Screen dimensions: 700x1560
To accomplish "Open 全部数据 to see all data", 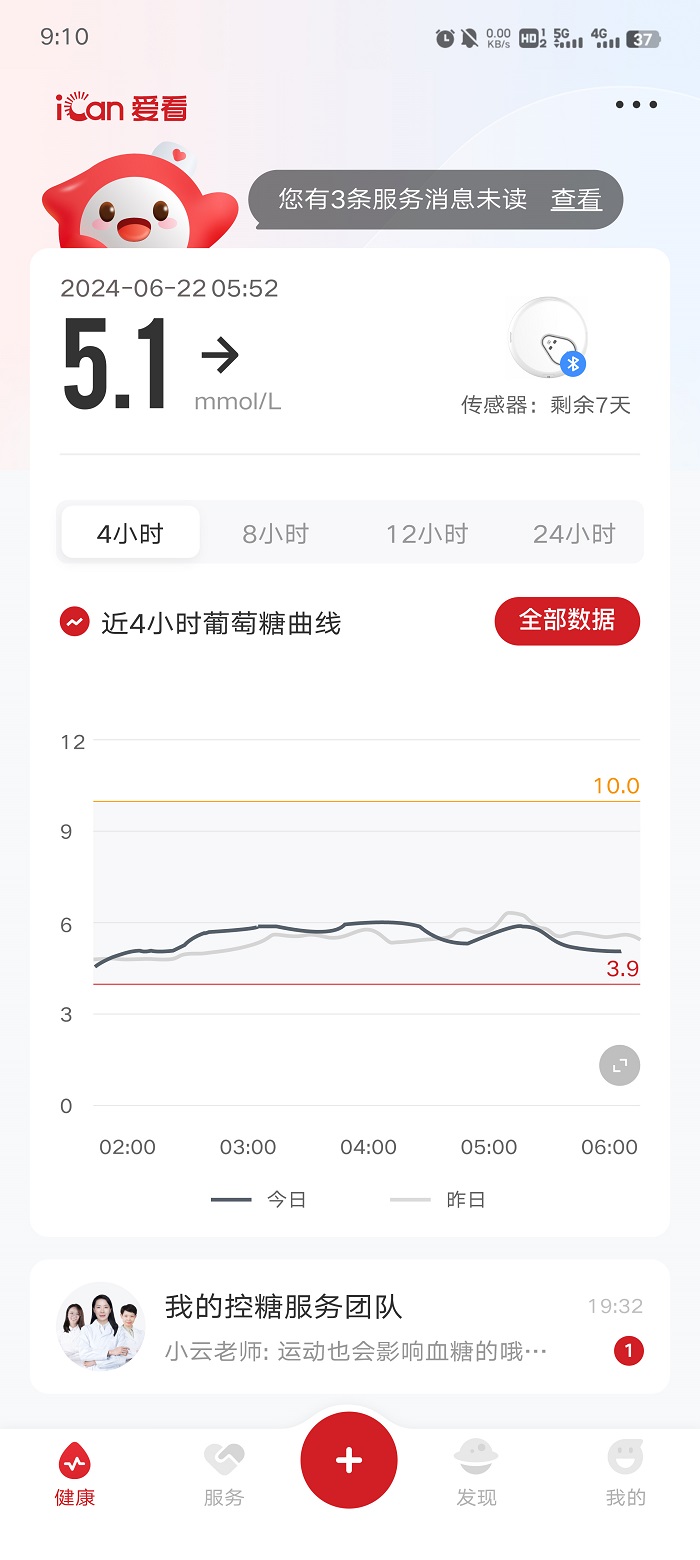I will click(x=567, y=621).
